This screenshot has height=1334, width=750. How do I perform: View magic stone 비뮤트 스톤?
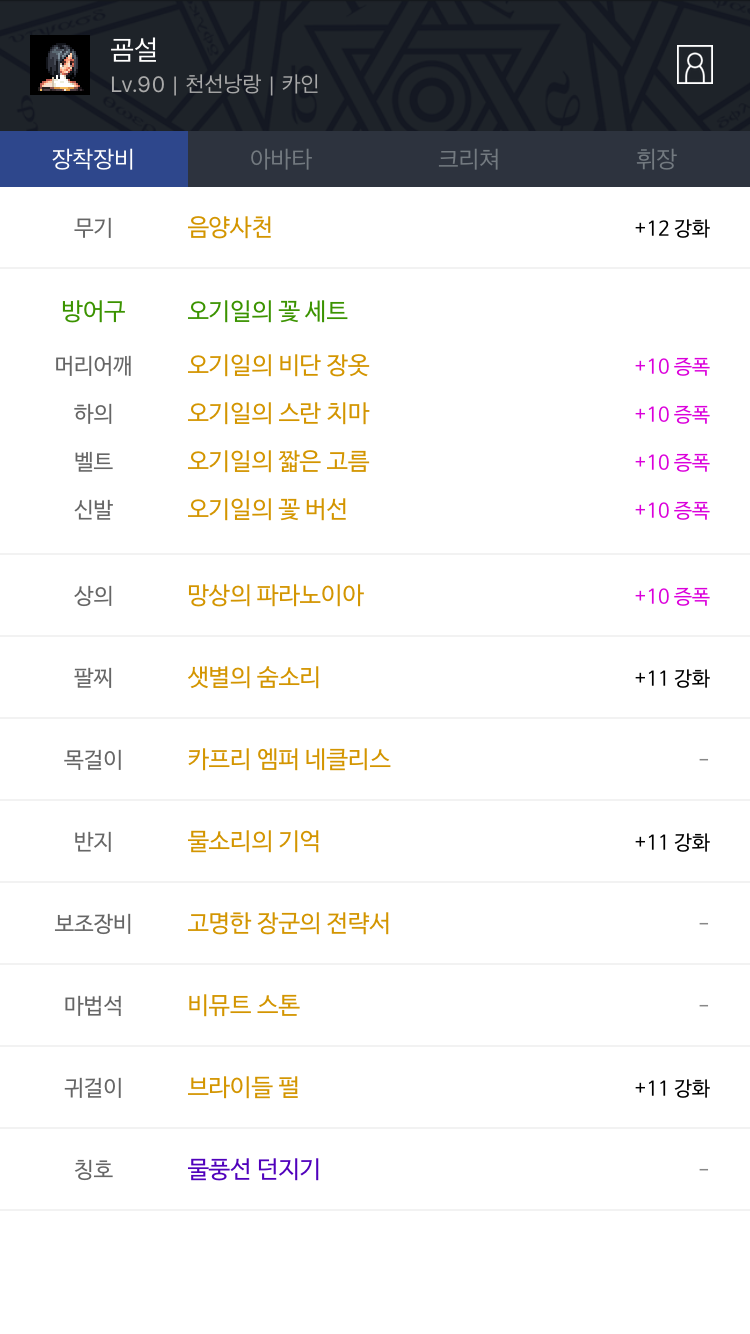point(244,1006)
